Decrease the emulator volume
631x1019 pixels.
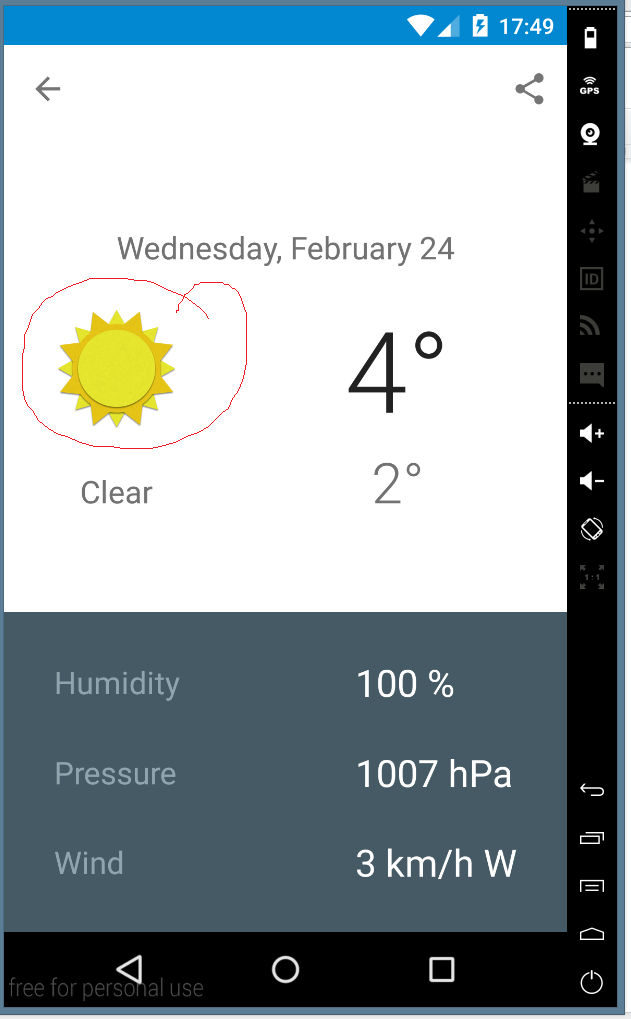pyautogui.click(x=591, y=481)
